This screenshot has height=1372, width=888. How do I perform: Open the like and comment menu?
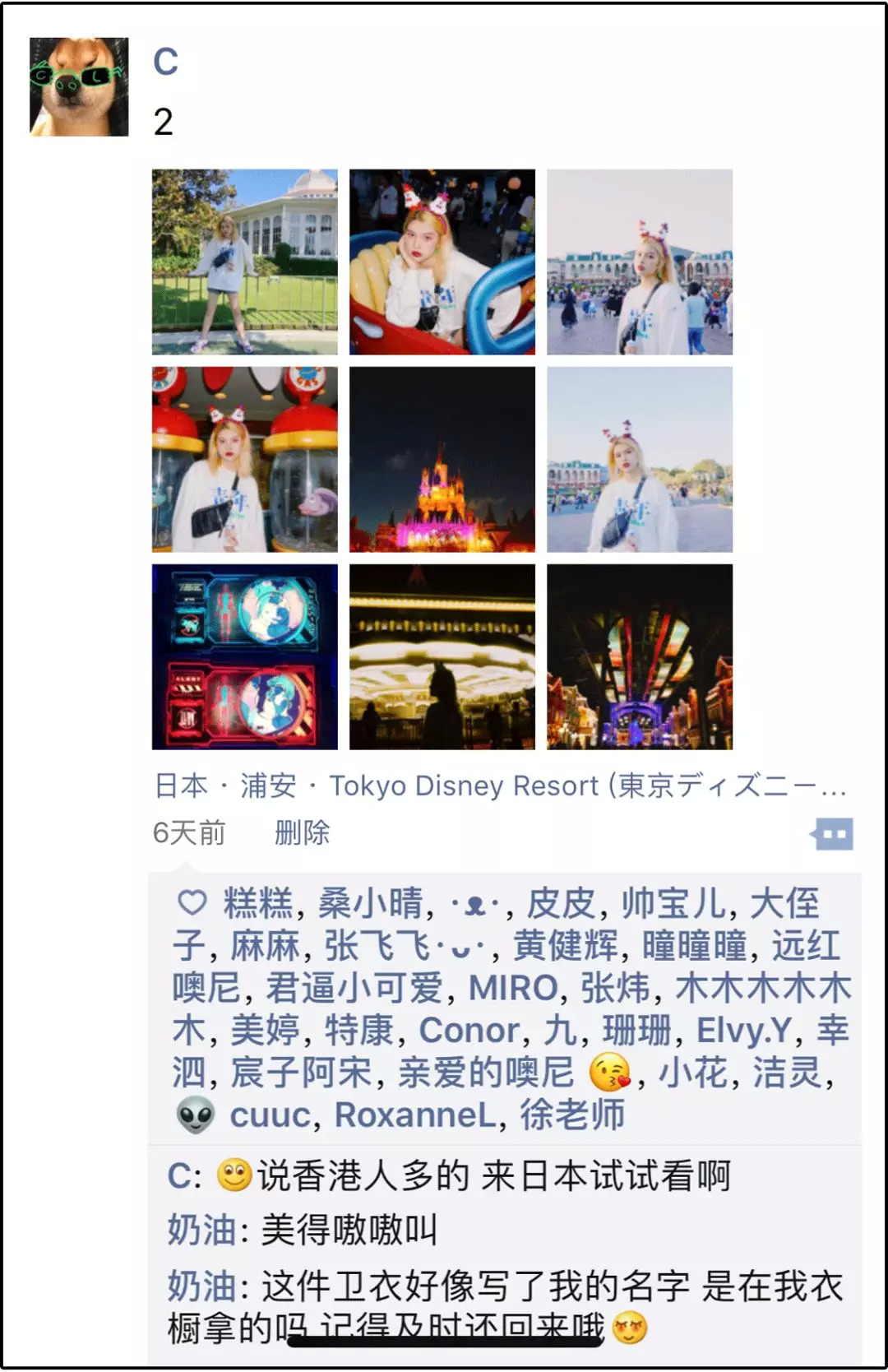point(832,833)
